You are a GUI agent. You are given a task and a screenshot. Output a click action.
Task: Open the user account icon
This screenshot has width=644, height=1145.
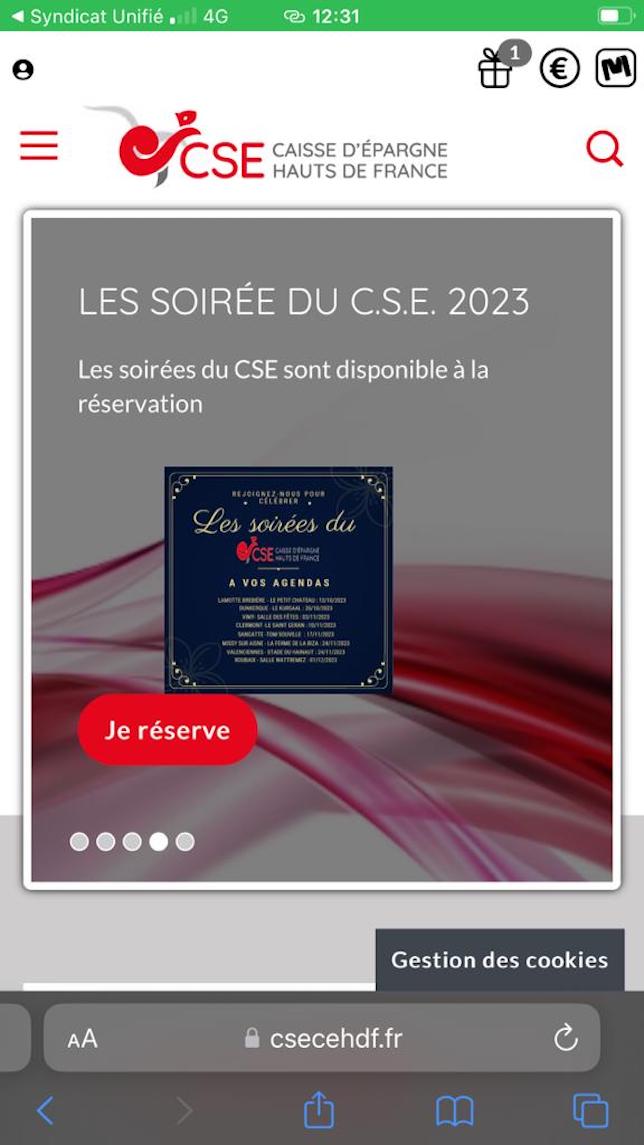tap(23, 70)
